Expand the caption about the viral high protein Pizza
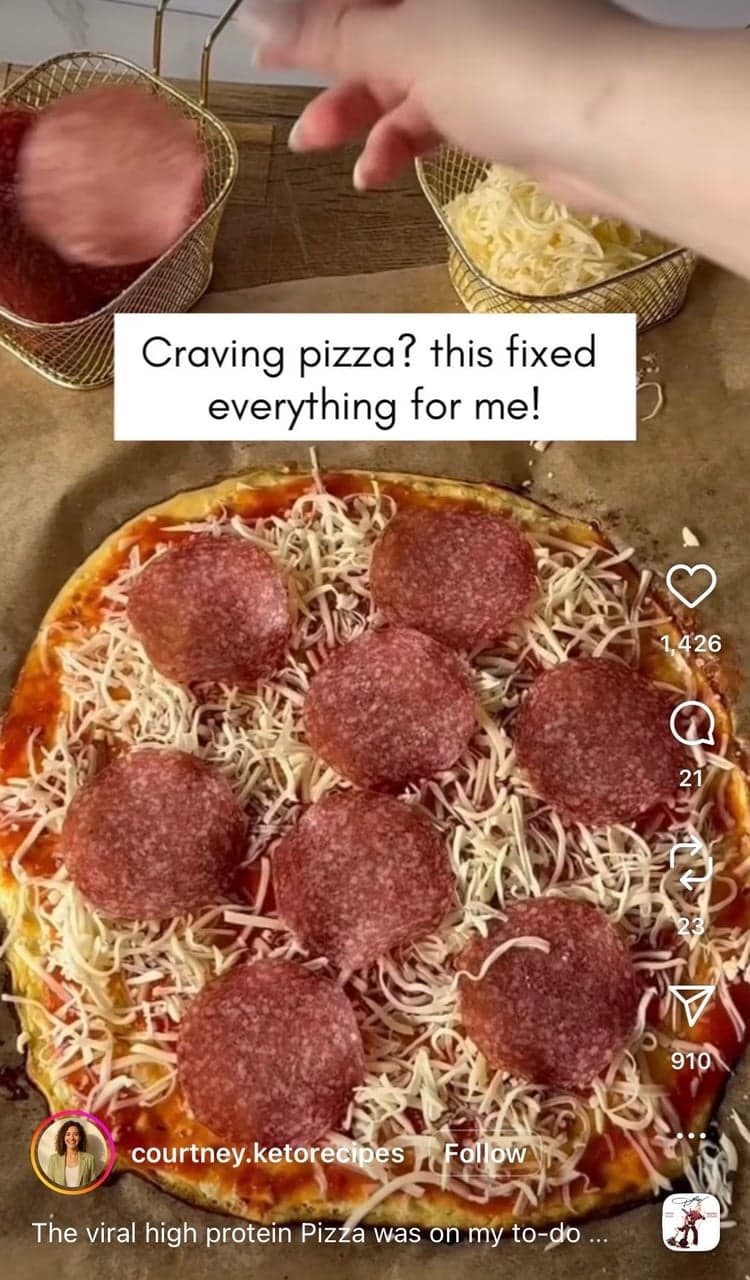The height and width of the screenshot is (1280, 750). click(320, 1233)
